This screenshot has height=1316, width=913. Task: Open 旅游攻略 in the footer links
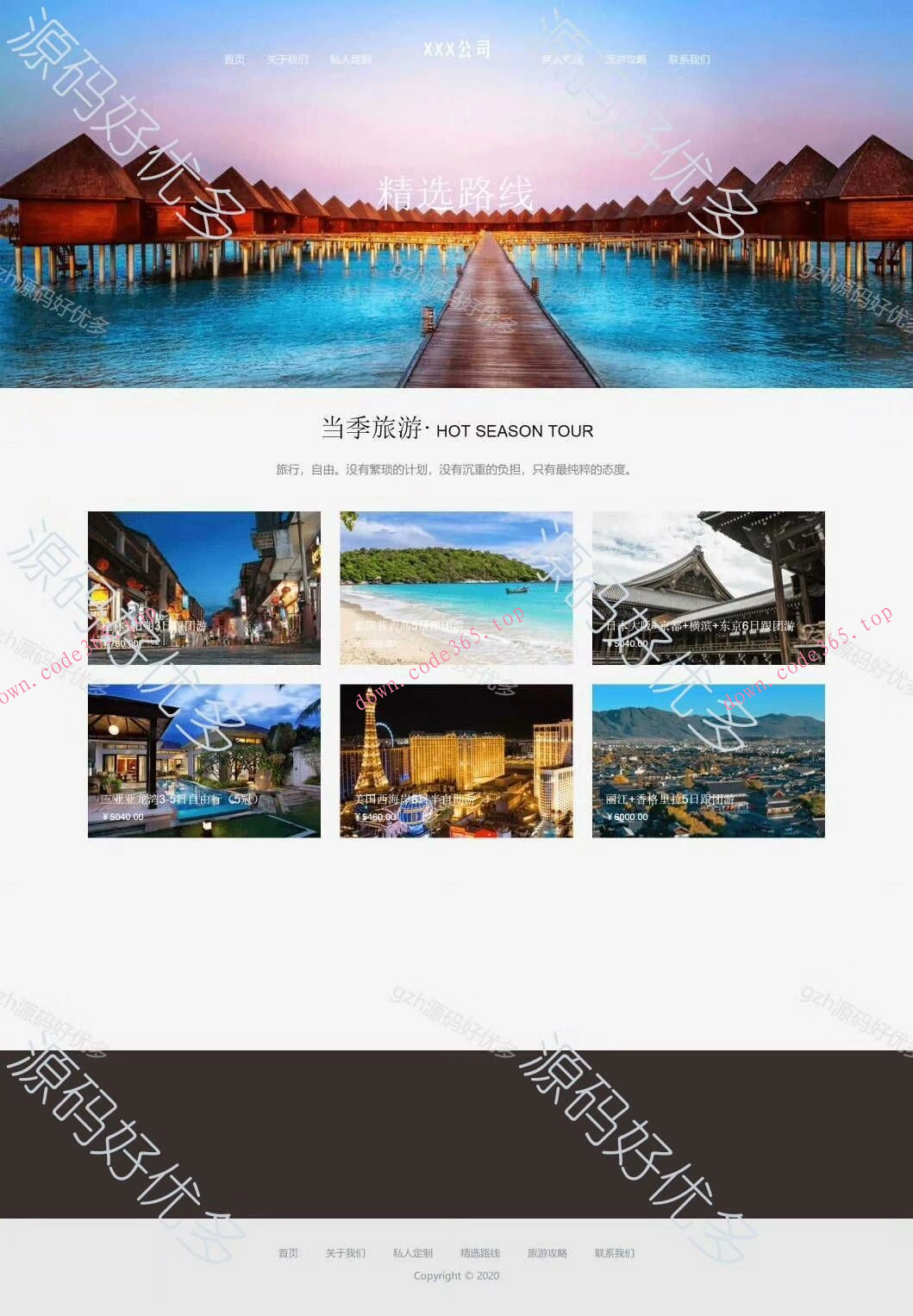(x=547, y=1253)
